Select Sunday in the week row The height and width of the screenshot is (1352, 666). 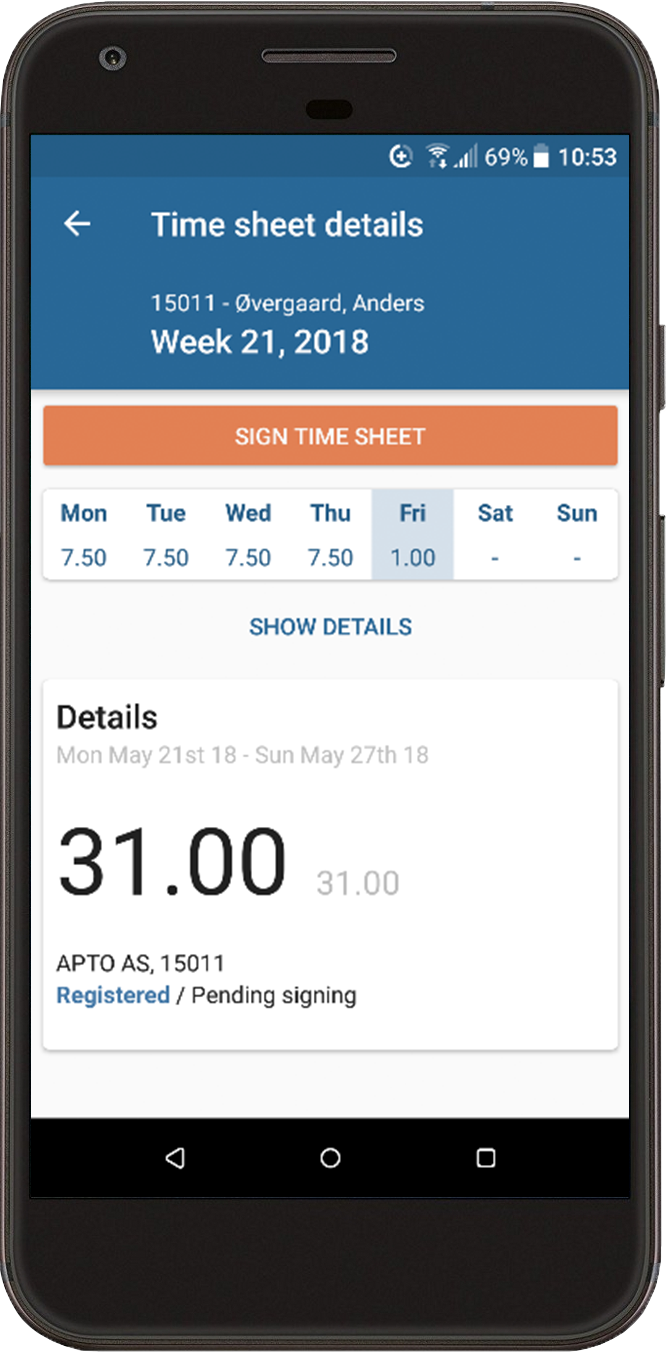[x=577, y=535]
